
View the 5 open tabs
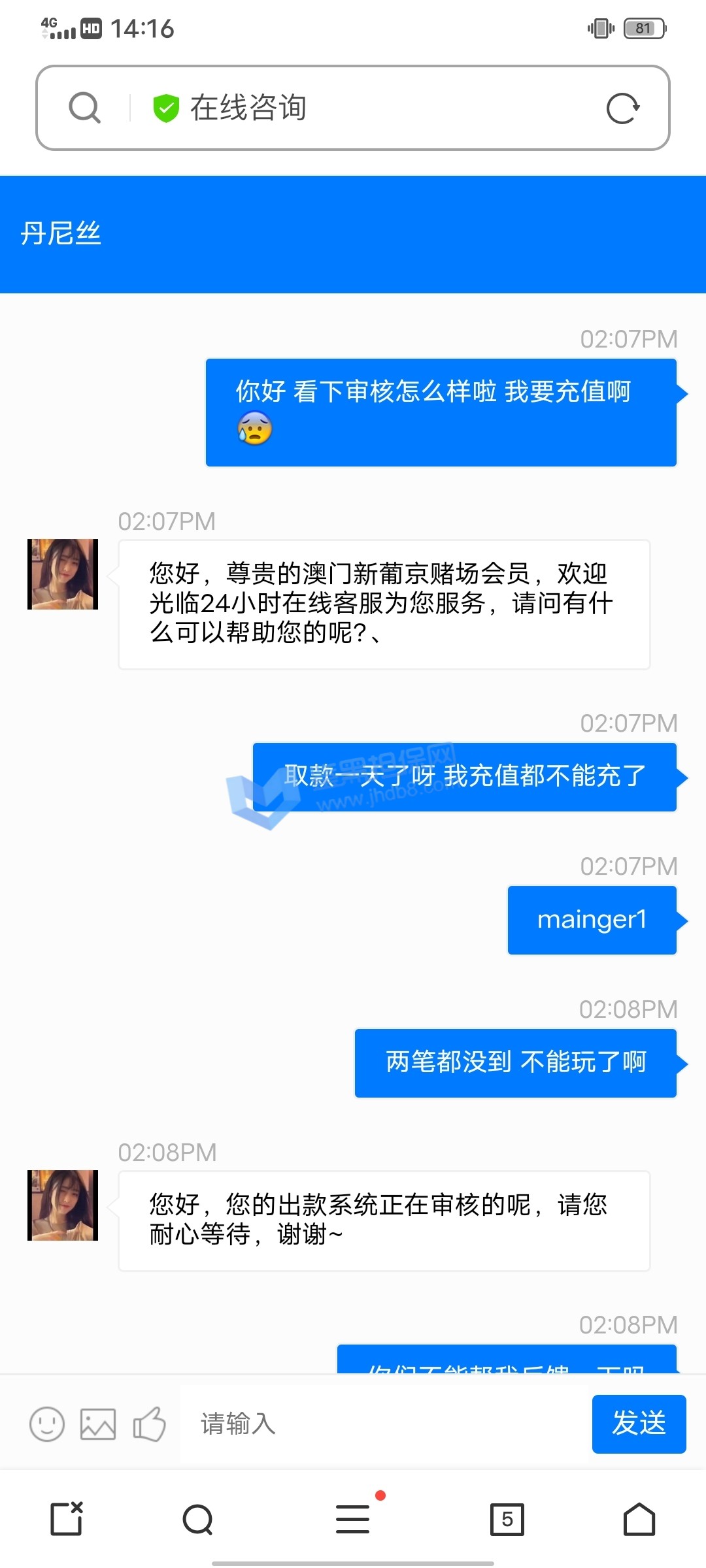[507, 1518]
